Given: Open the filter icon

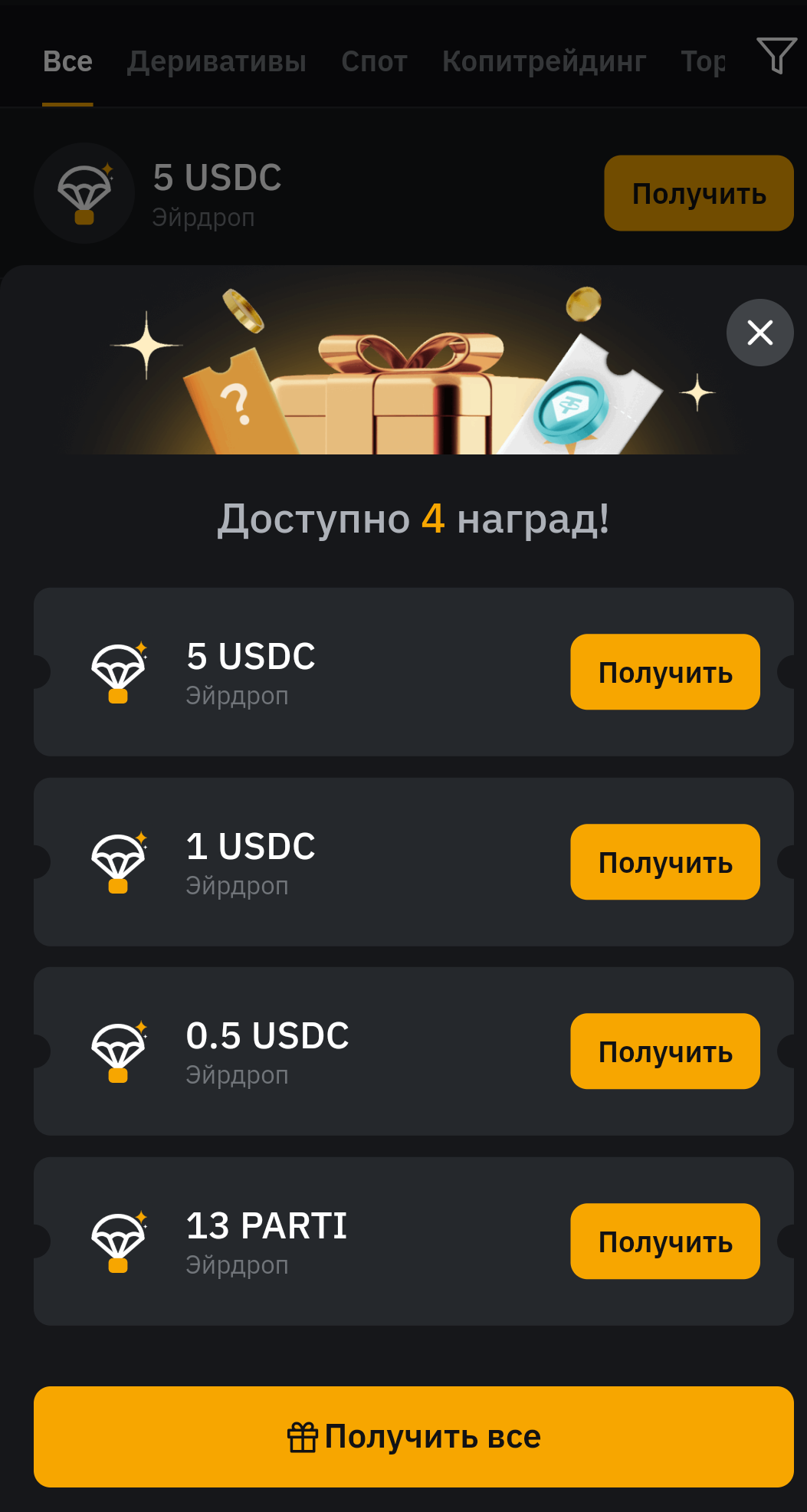Looking at the screenshot, I should click(776, 55).
